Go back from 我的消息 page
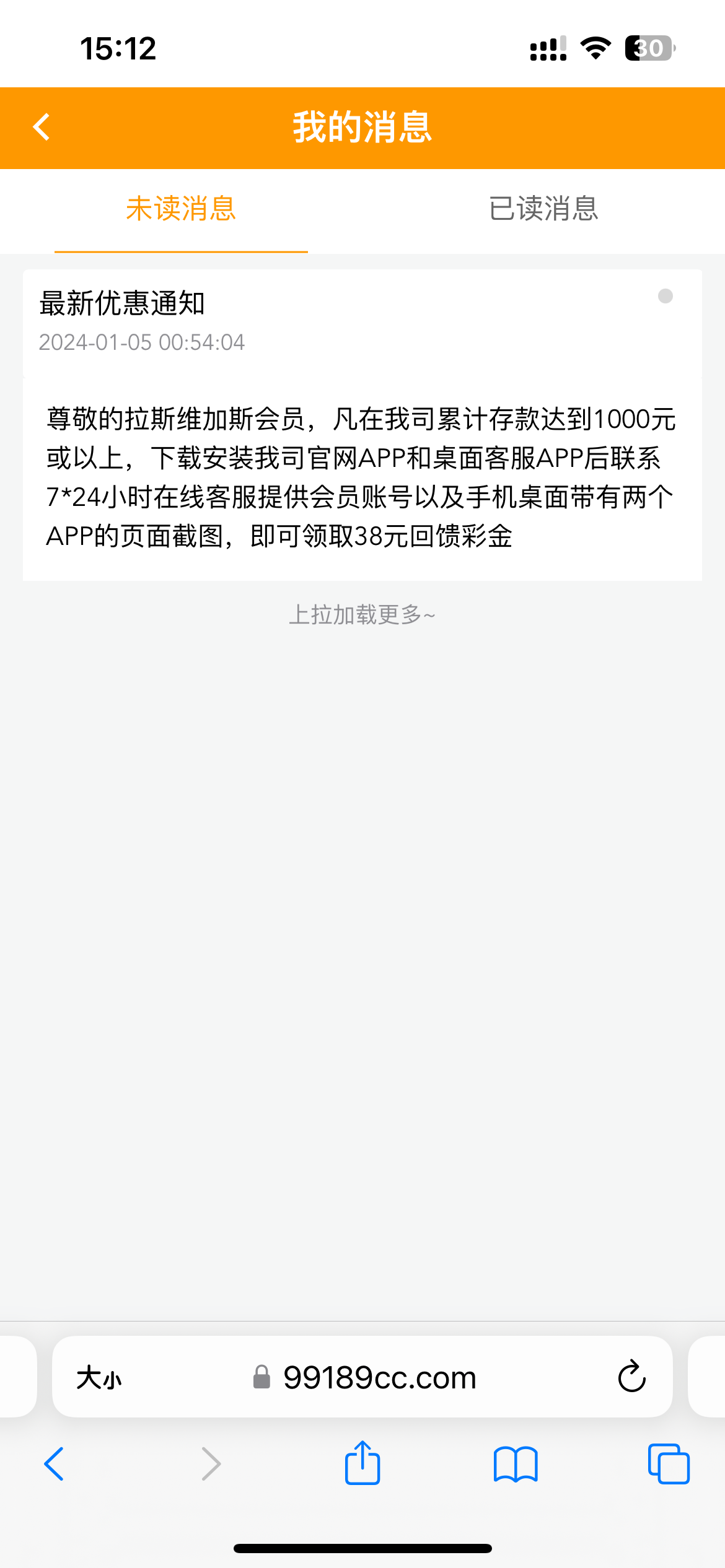Screen dimensions: 725x1568 tap(42, 128)
